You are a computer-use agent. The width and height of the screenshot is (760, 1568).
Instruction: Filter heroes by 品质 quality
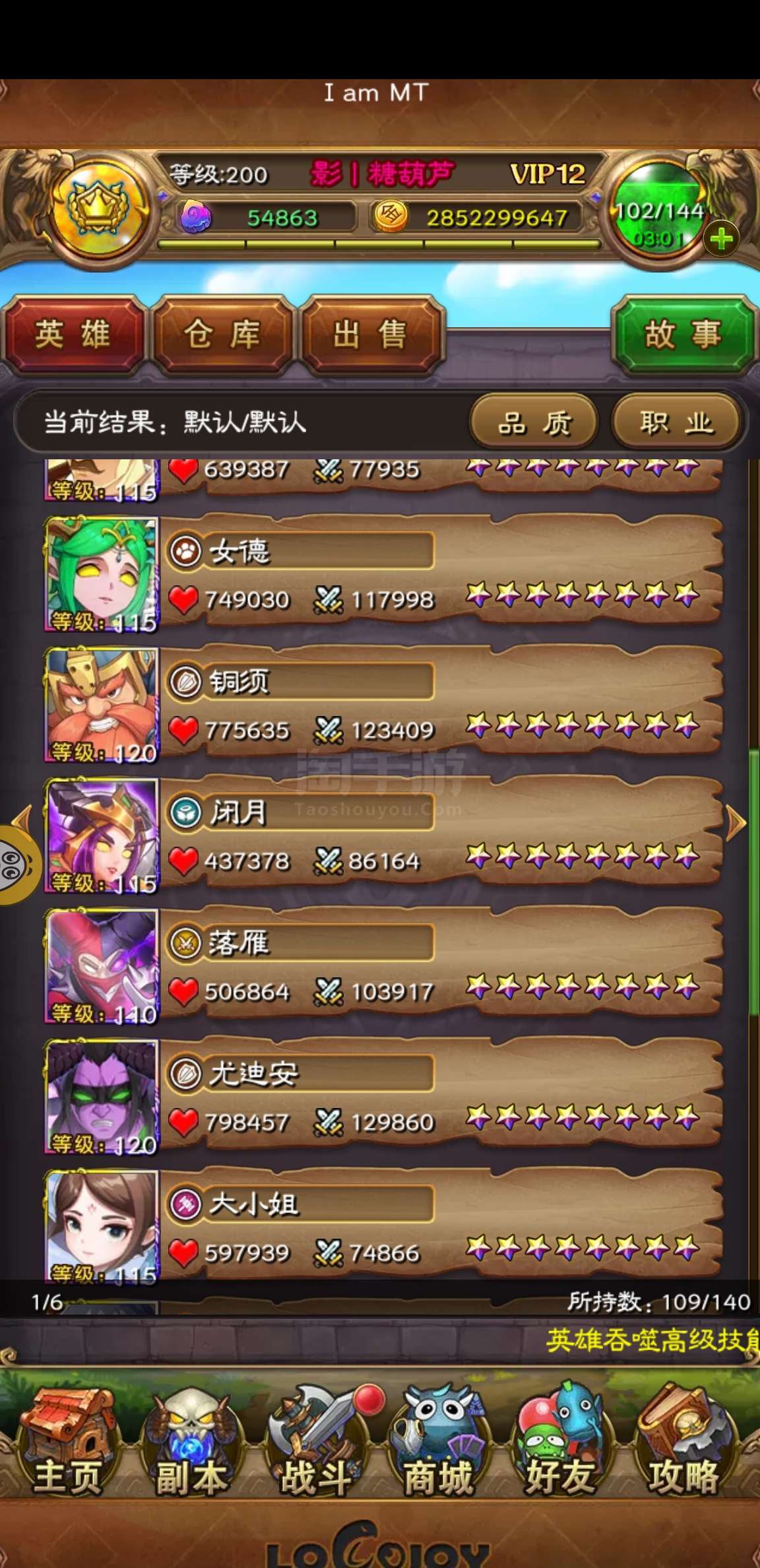[x=534, y=421]
